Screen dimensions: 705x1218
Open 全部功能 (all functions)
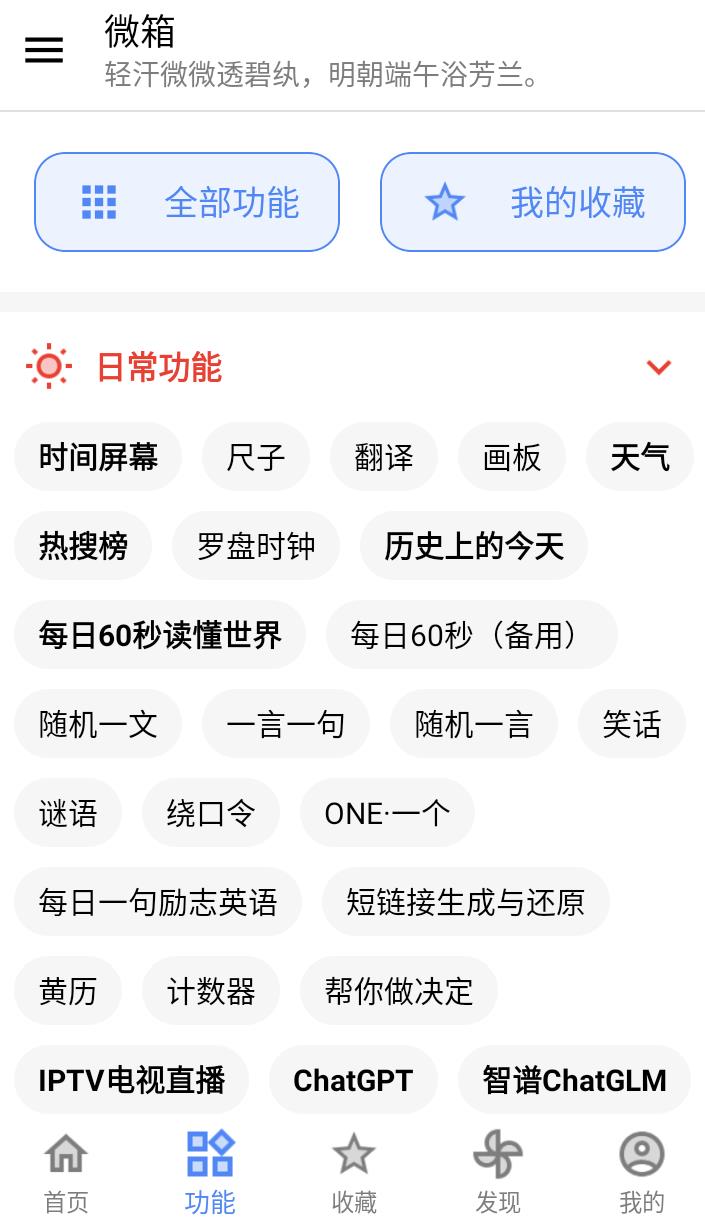[187, 202]
